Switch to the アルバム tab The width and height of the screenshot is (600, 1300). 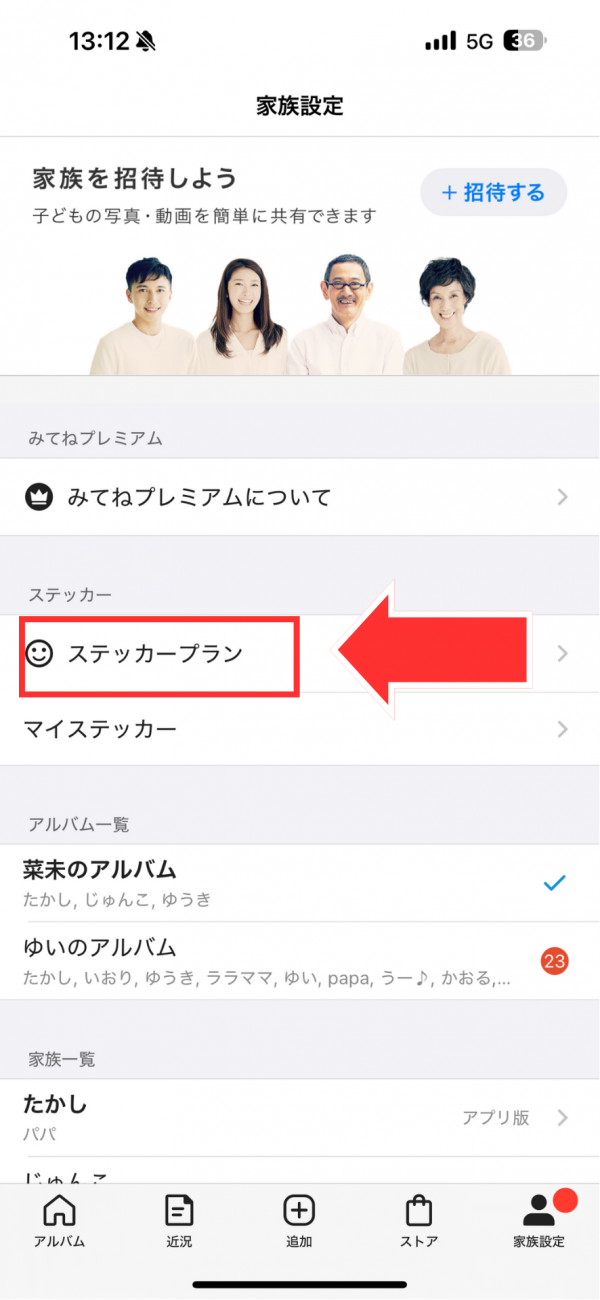coord(60,1221)
